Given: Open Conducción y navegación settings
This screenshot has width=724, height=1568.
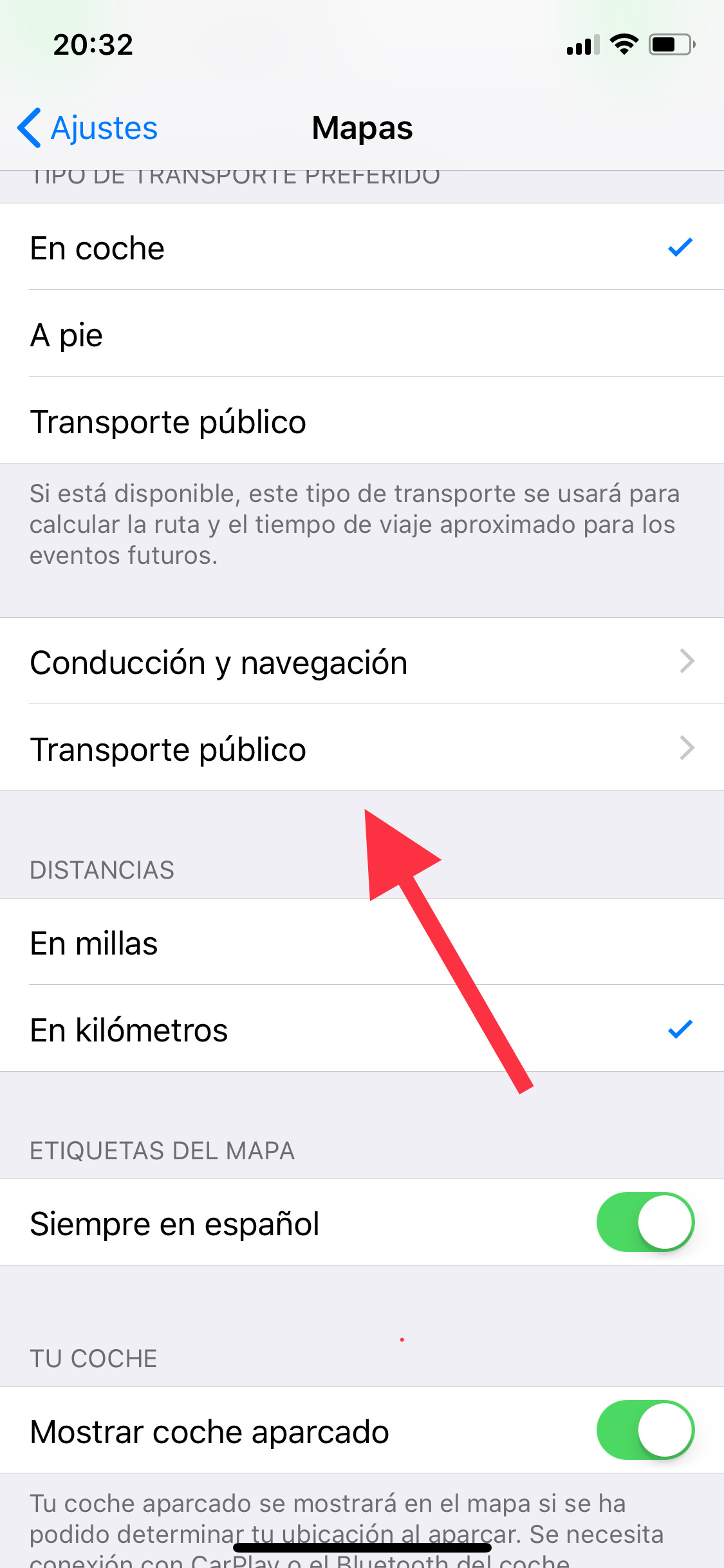Looking at the screenshot, I should tap(362, 662).
